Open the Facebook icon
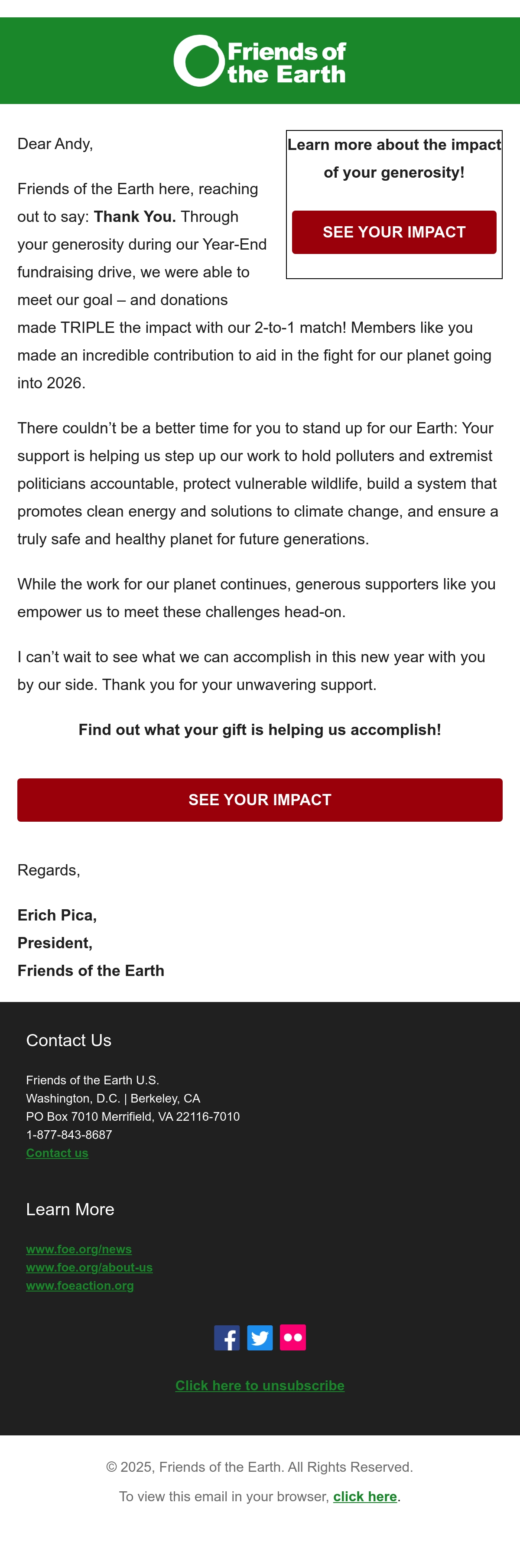520x1568 pixels. coord(227,1337)
